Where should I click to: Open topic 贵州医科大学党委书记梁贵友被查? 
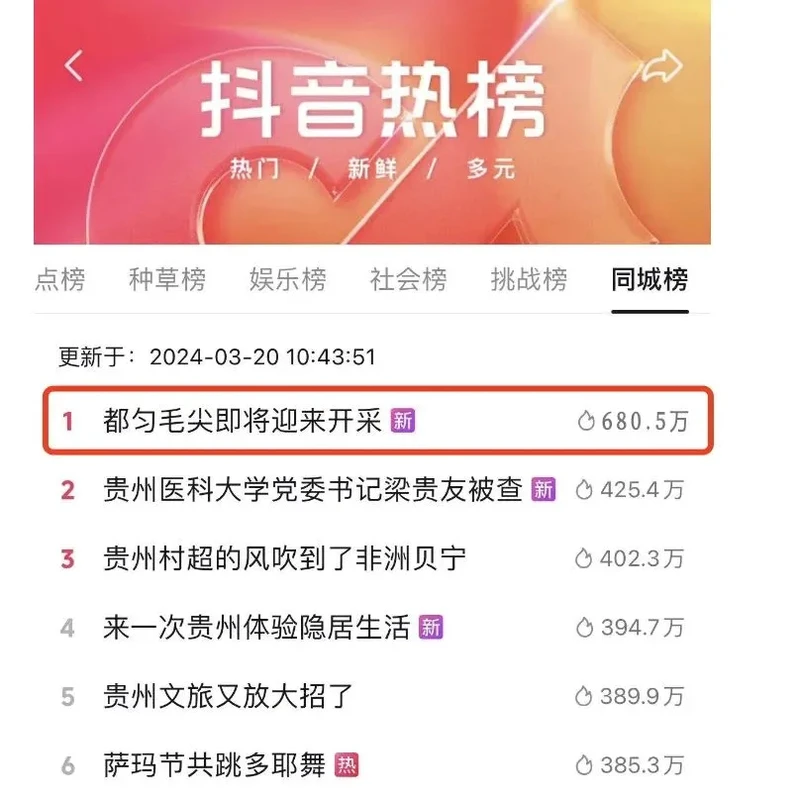point(313,490)
